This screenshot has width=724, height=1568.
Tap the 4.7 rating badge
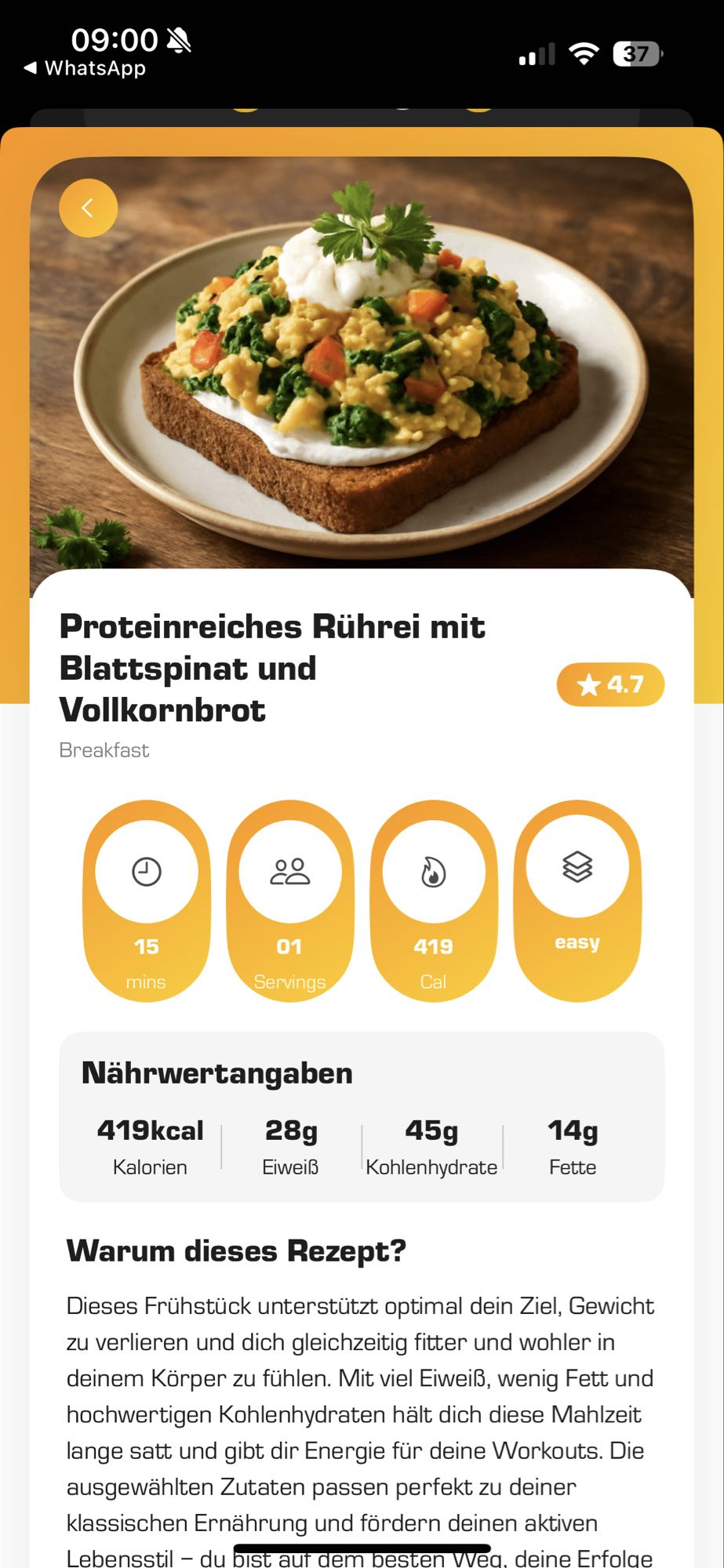tap(610, 684)
